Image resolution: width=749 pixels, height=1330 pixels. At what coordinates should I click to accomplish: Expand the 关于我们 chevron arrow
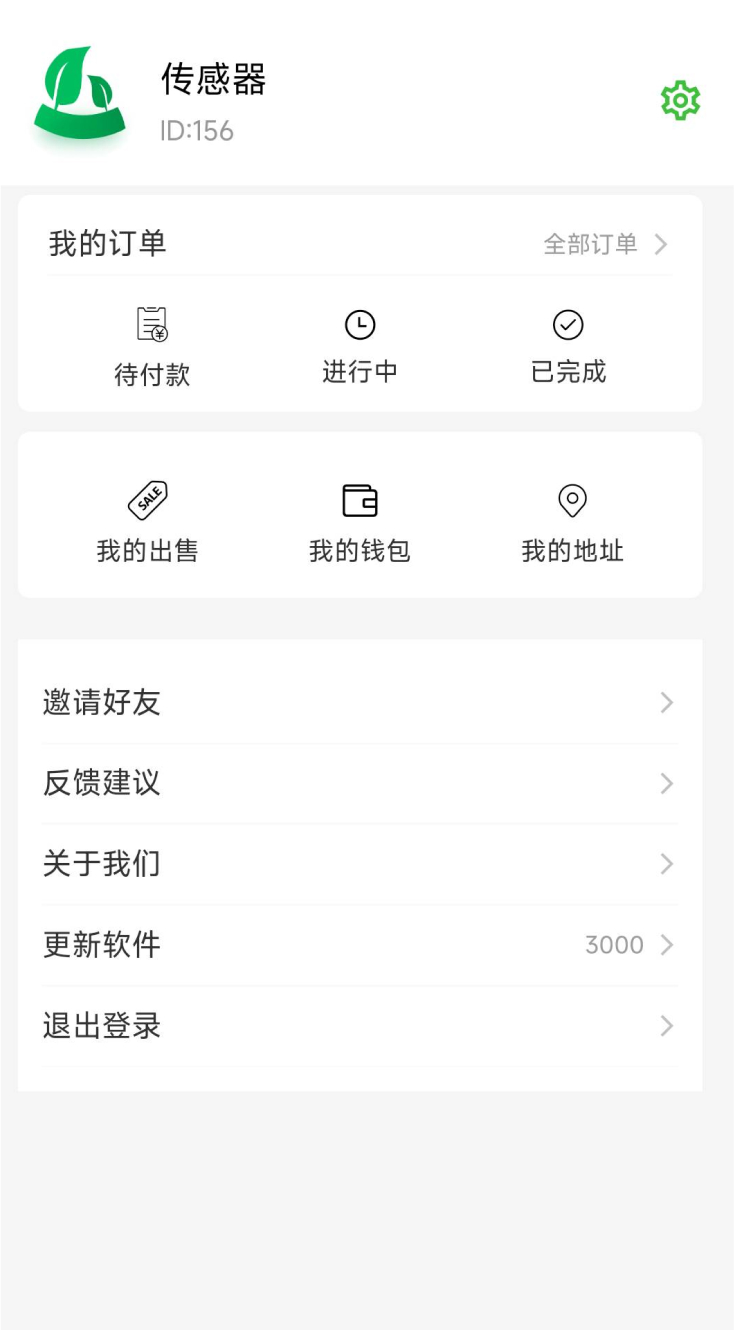(666, 864)
